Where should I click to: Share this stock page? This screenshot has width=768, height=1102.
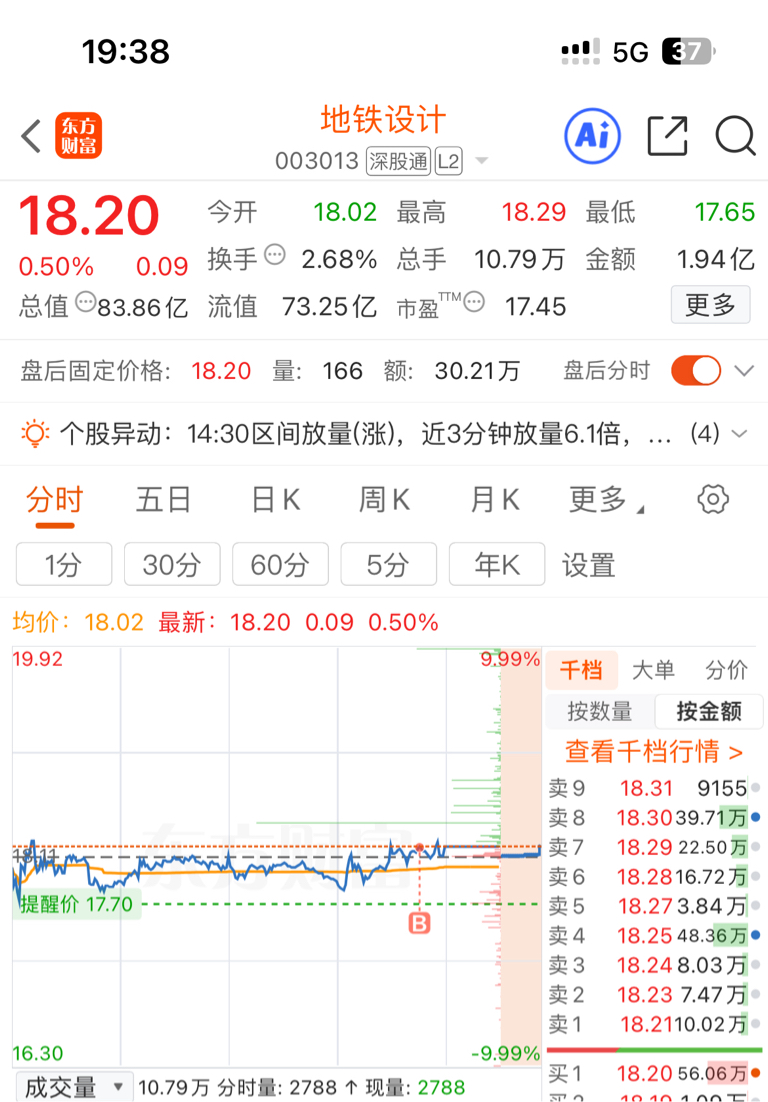667,136
